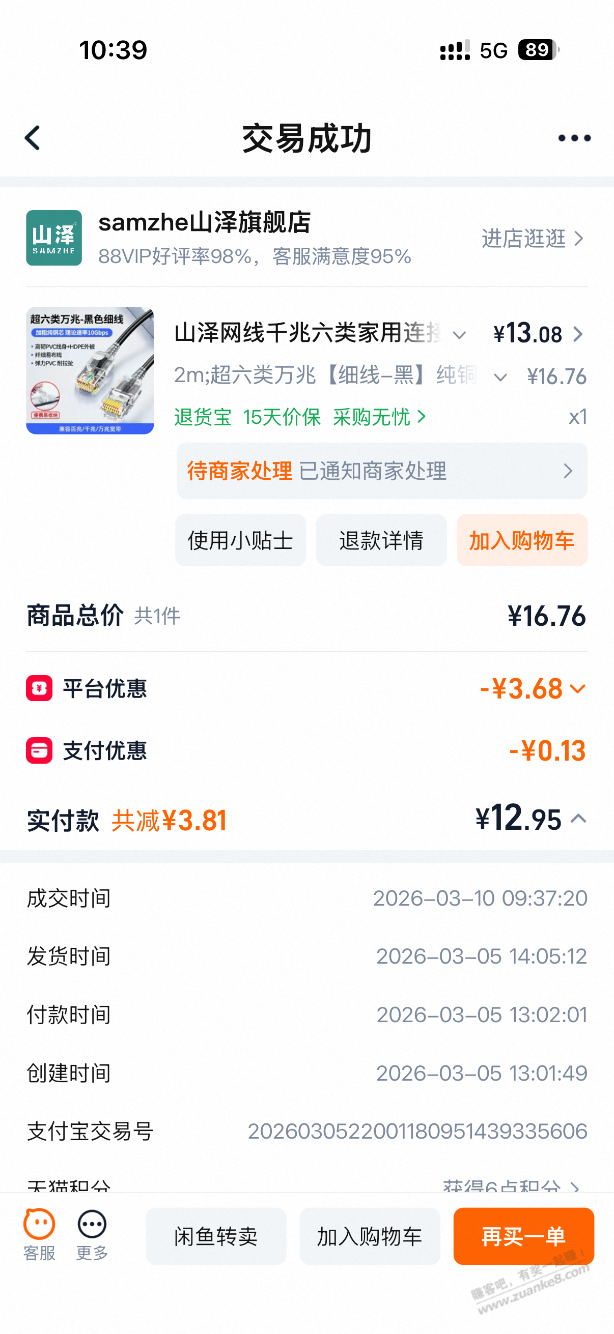Resell the item with 闲鱼转卖
Image resolution: width=614 pixels, height=1334 pixels.
coord(216,1237)
